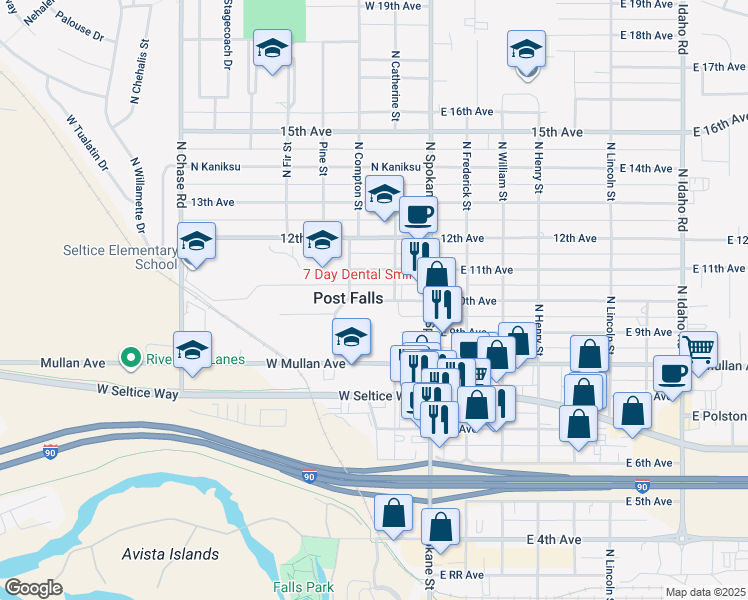The height and width of the screenshot is (600, 748).
Task: Select the restaurant marker on 12th Ave
Action: [419, 256]
